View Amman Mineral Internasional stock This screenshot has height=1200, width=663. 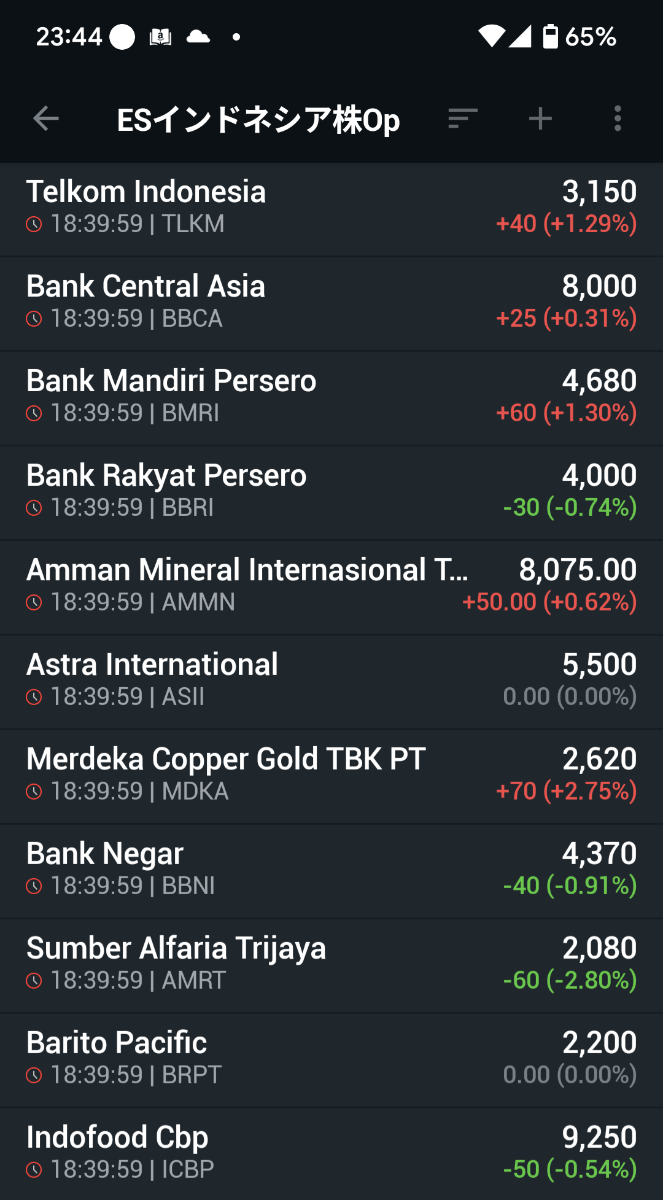tap(331, 585)
